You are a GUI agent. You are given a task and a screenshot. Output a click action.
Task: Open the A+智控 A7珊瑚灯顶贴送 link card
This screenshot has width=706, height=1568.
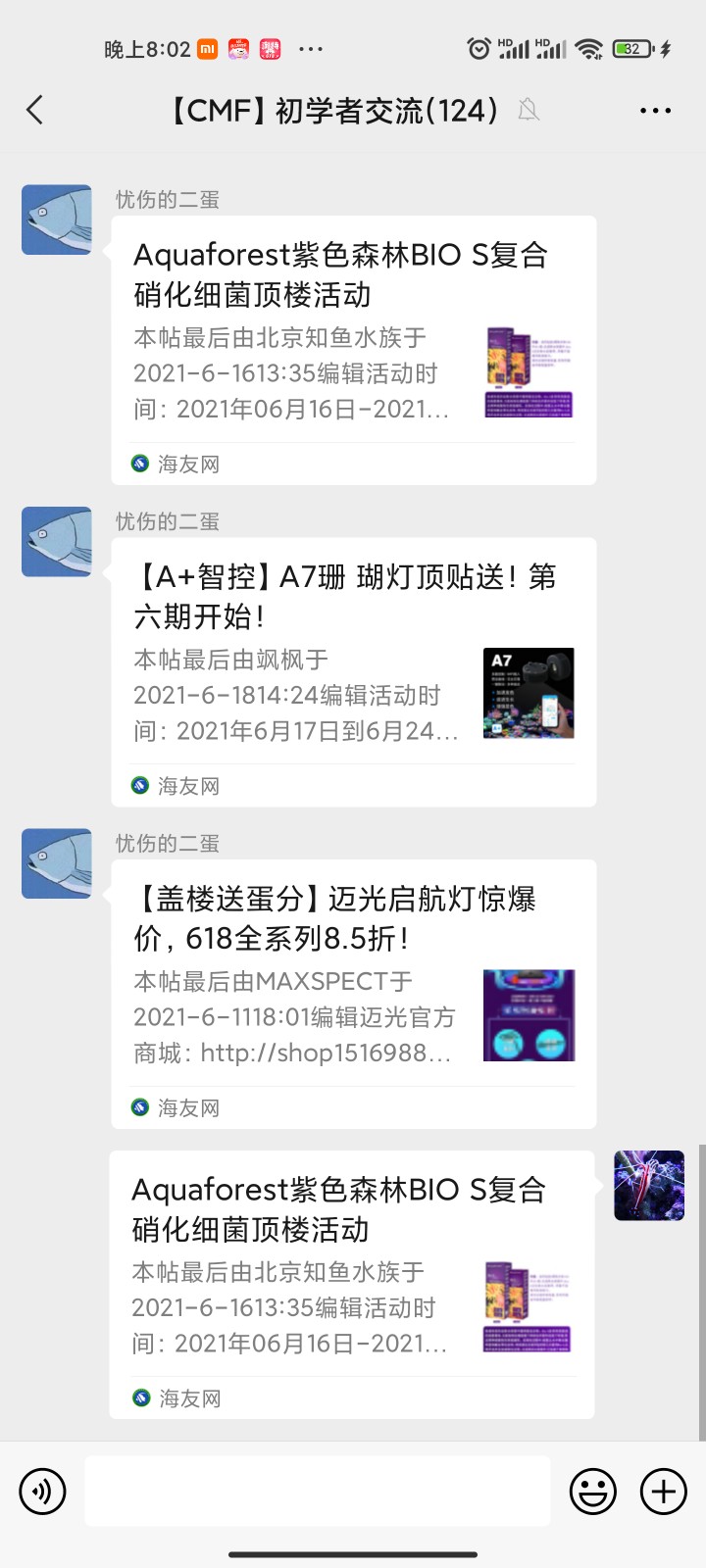point(353,671)
